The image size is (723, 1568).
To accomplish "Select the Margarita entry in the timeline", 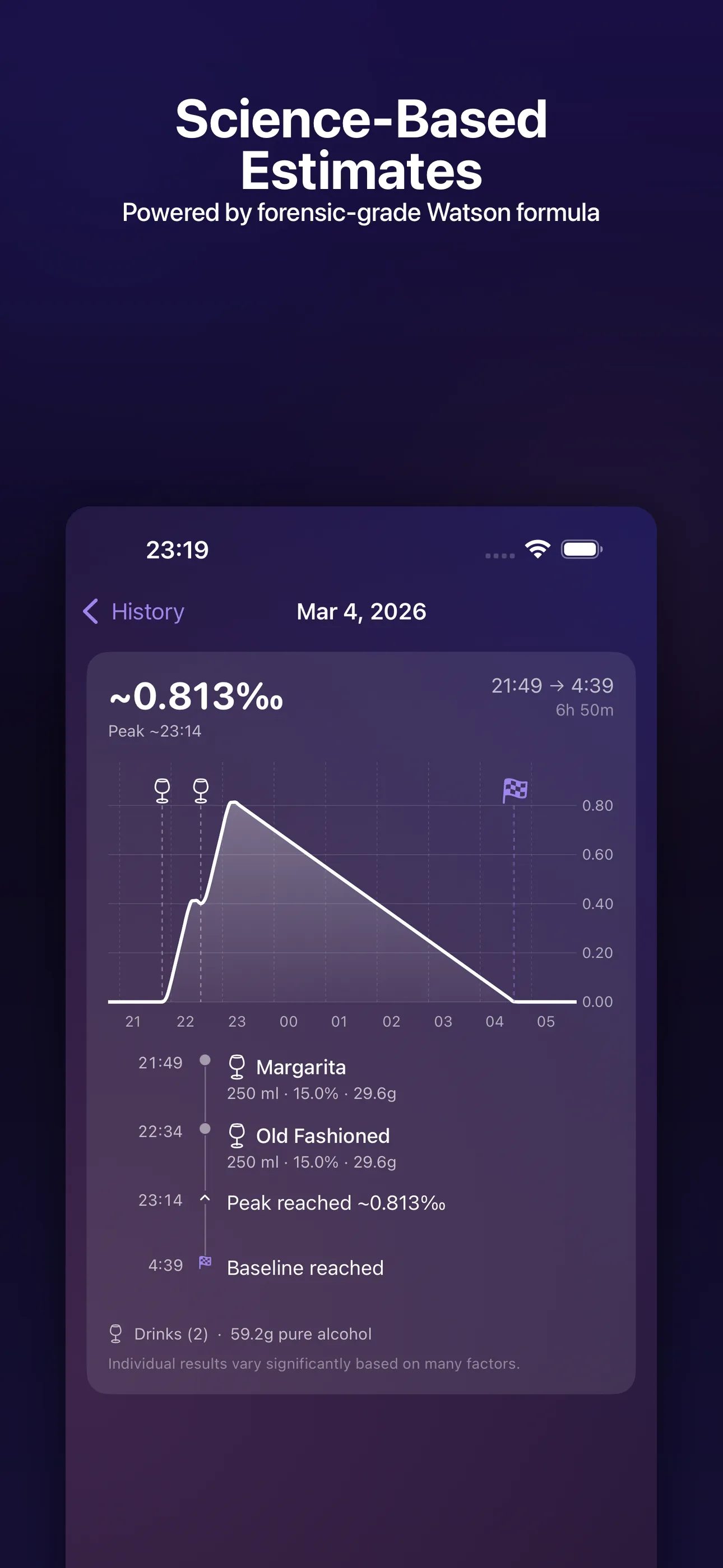I will 302,1067.
